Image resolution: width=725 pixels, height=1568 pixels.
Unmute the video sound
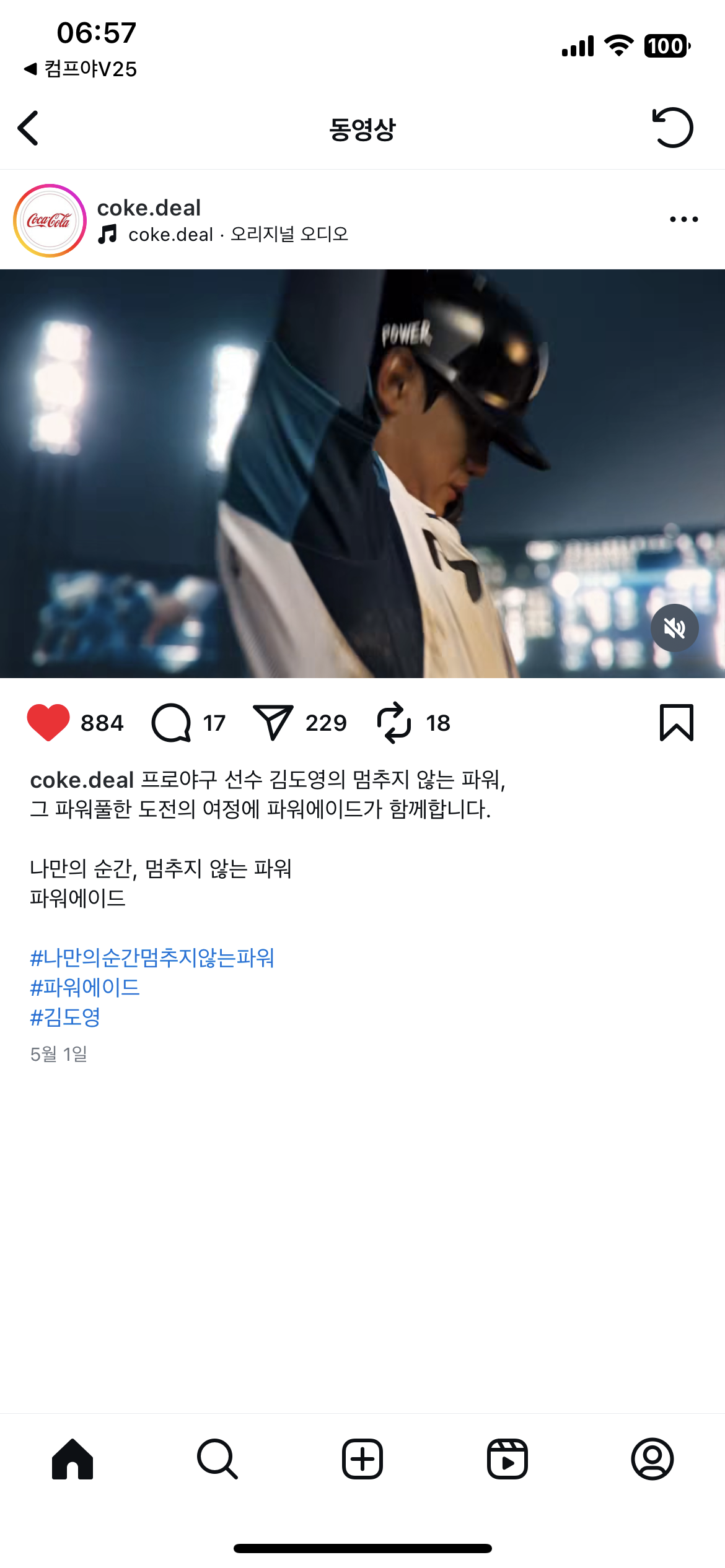[x=674, y=628]
